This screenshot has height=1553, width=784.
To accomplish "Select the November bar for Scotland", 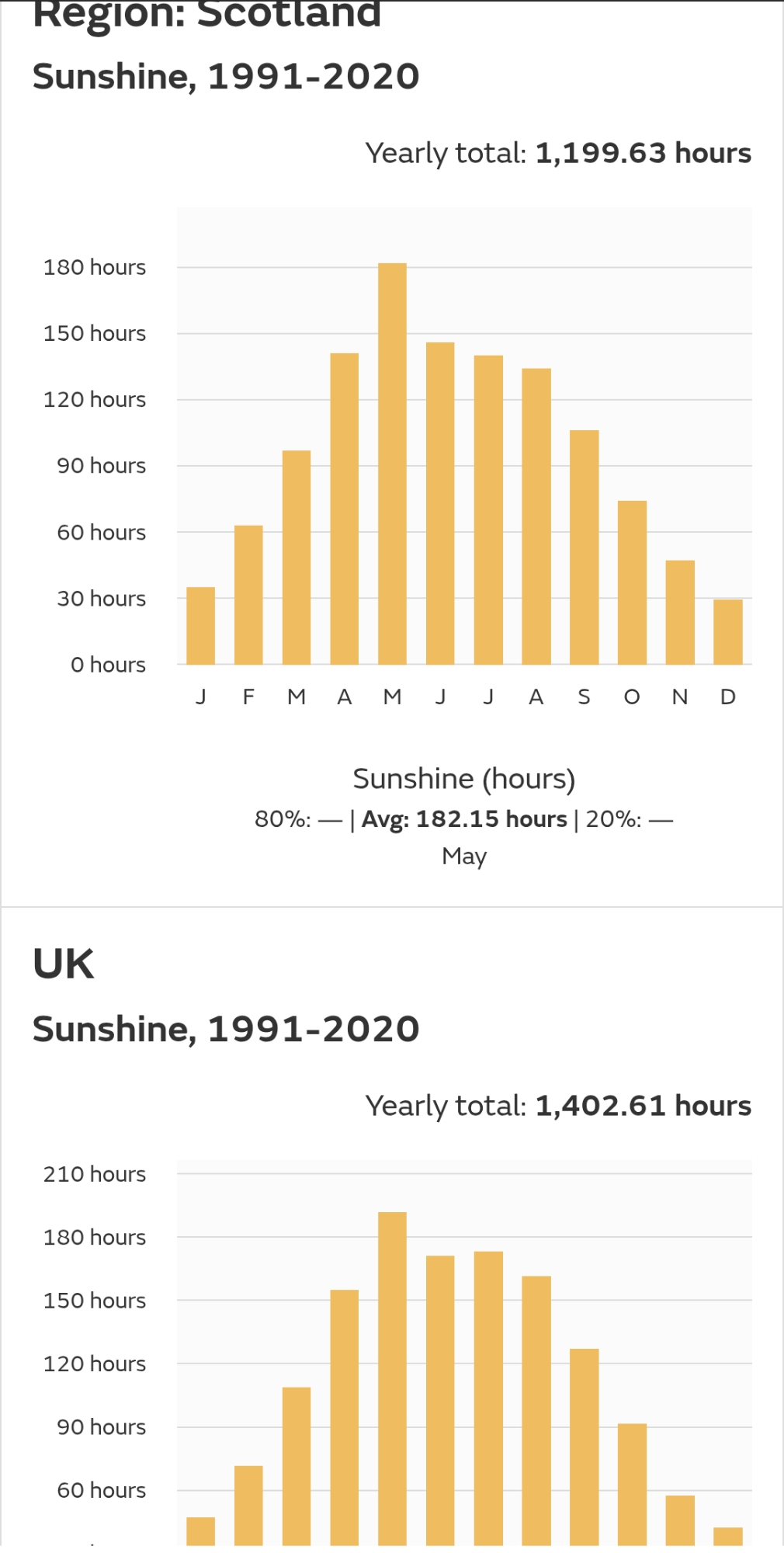I will click(x=680, y=613).
